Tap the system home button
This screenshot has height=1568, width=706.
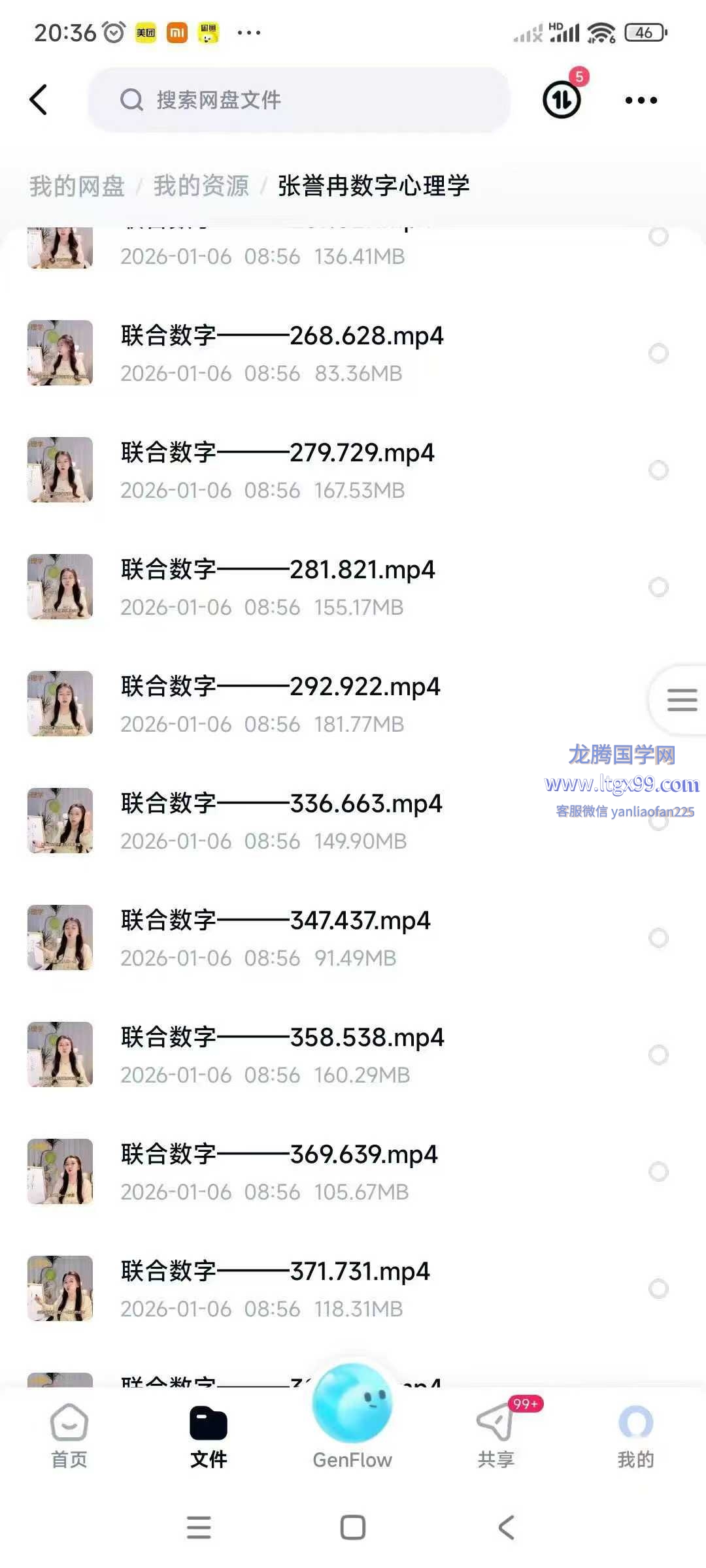point(353,1527)
